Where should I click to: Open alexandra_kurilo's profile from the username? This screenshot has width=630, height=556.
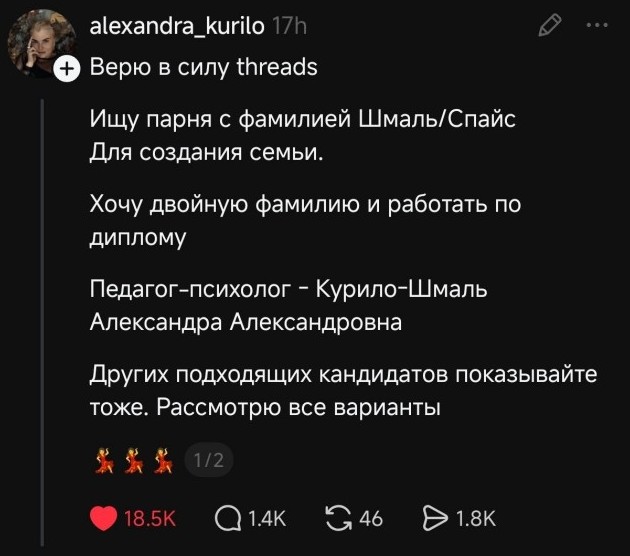point(177,26)
